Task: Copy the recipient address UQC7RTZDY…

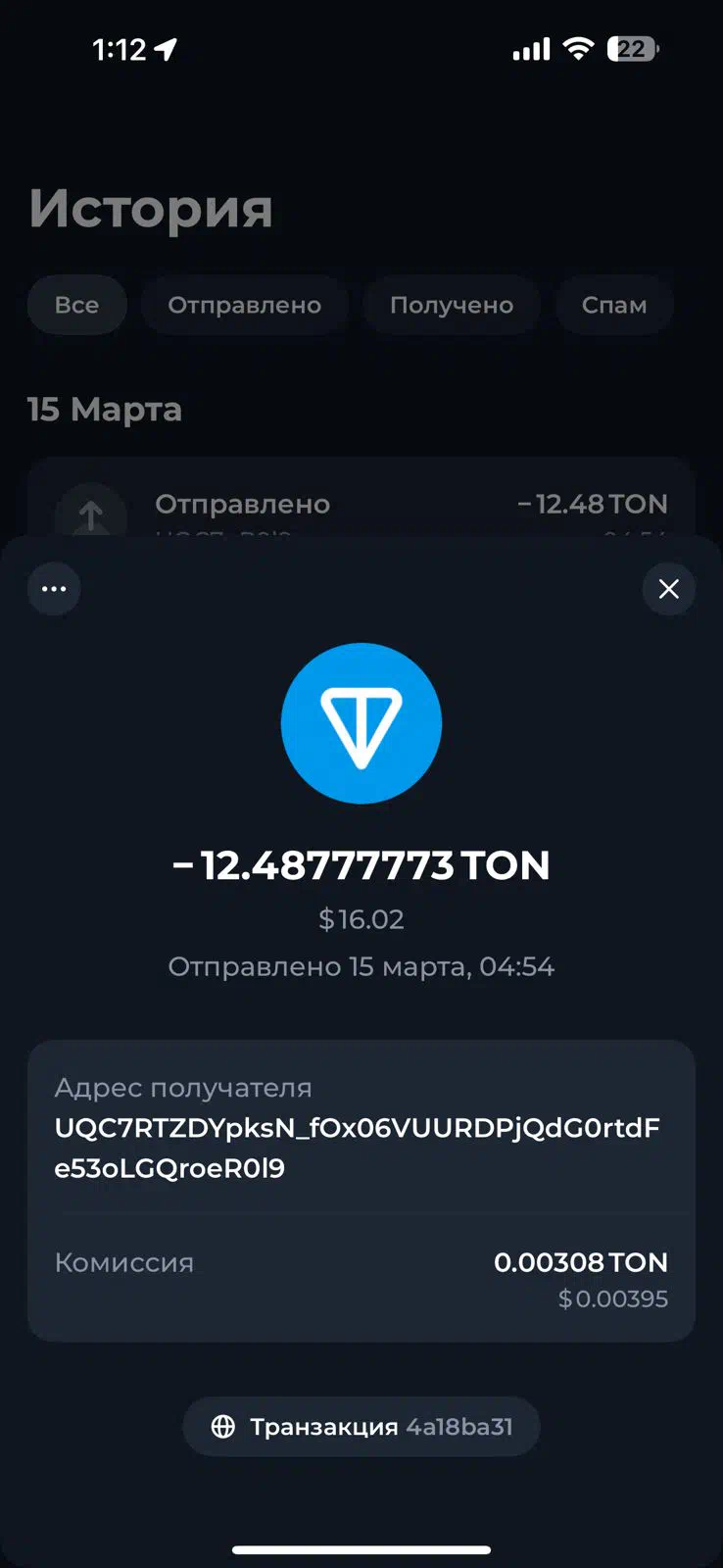Action: 359,1148
